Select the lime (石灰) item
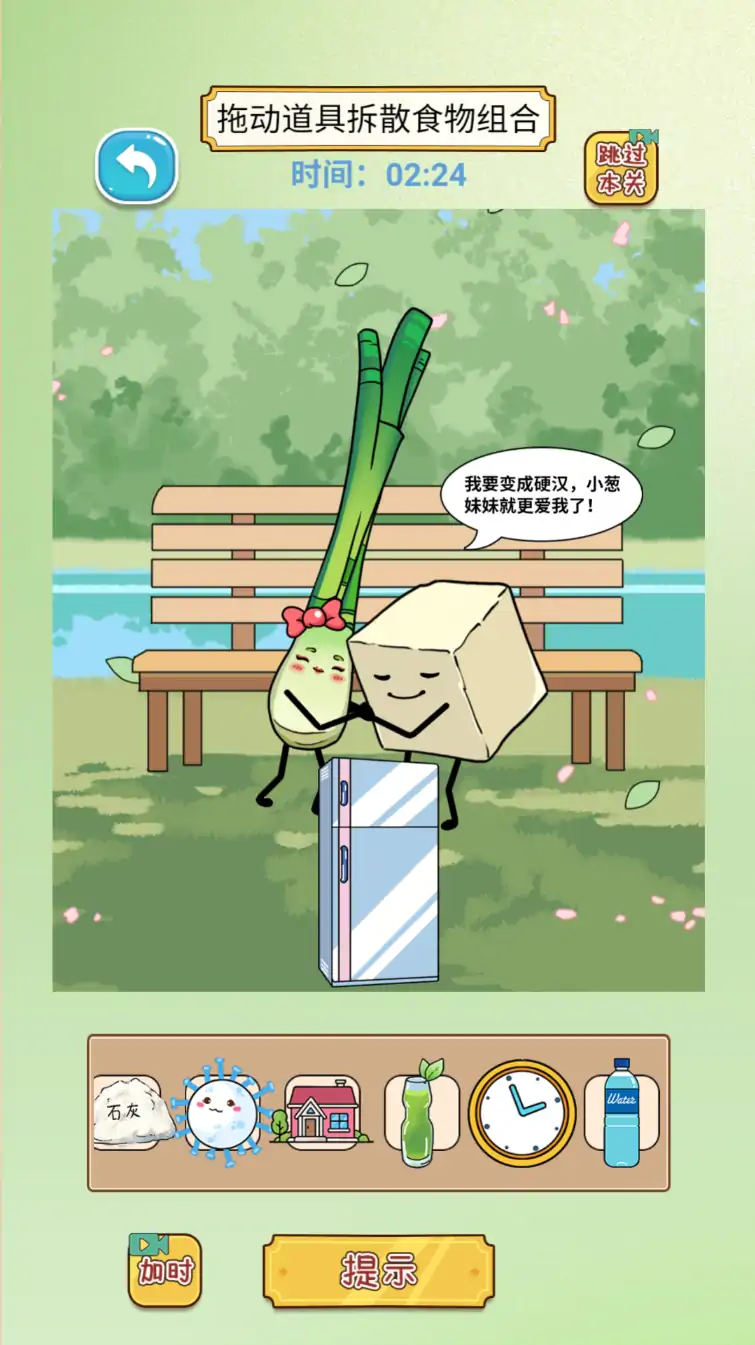This screenshot has height=1345, width=755. 128,1113
